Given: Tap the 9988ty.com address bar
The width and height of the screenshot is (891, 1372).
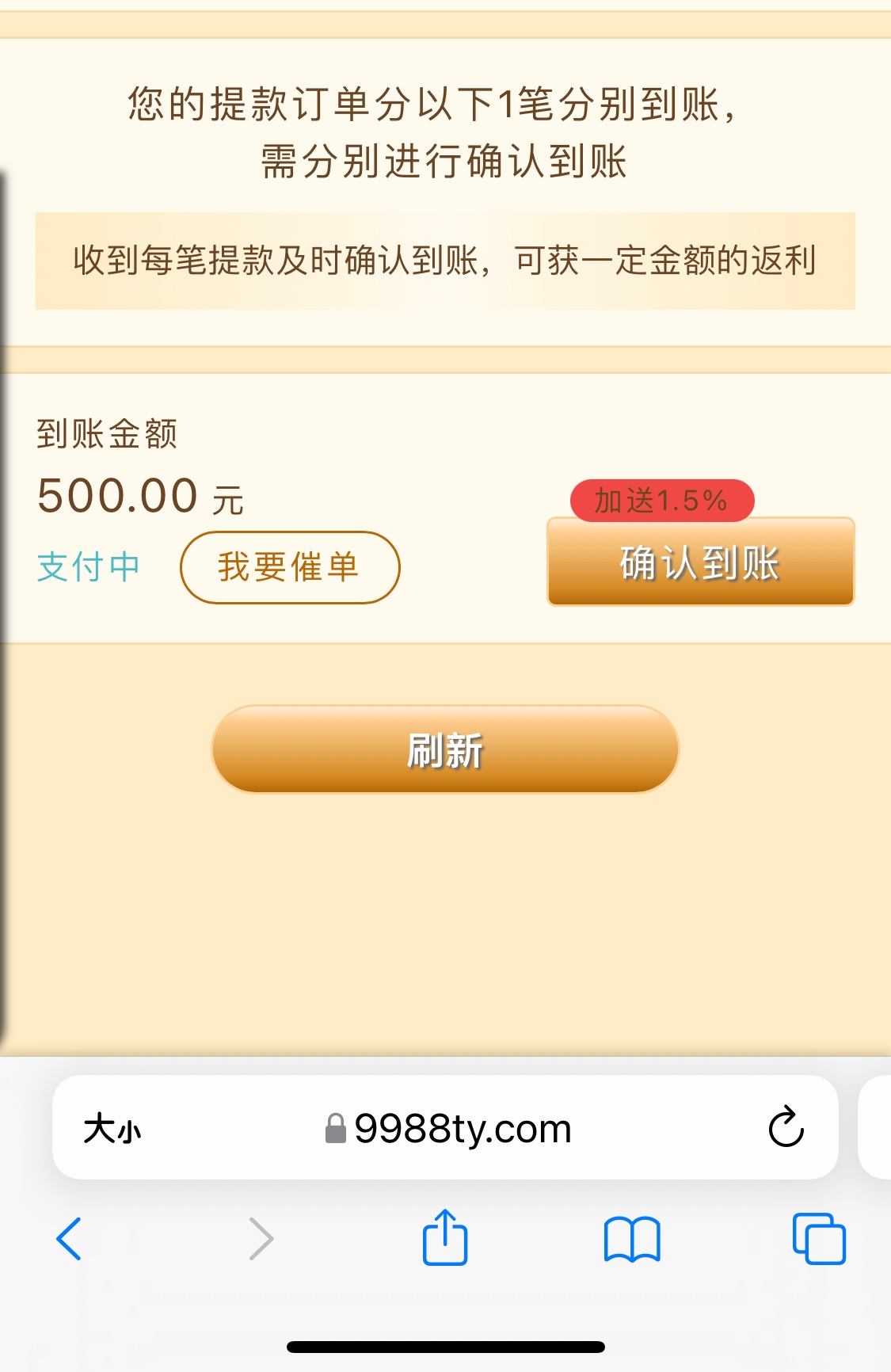Looking at the screenshot, I should click(x=463, y=1128).
